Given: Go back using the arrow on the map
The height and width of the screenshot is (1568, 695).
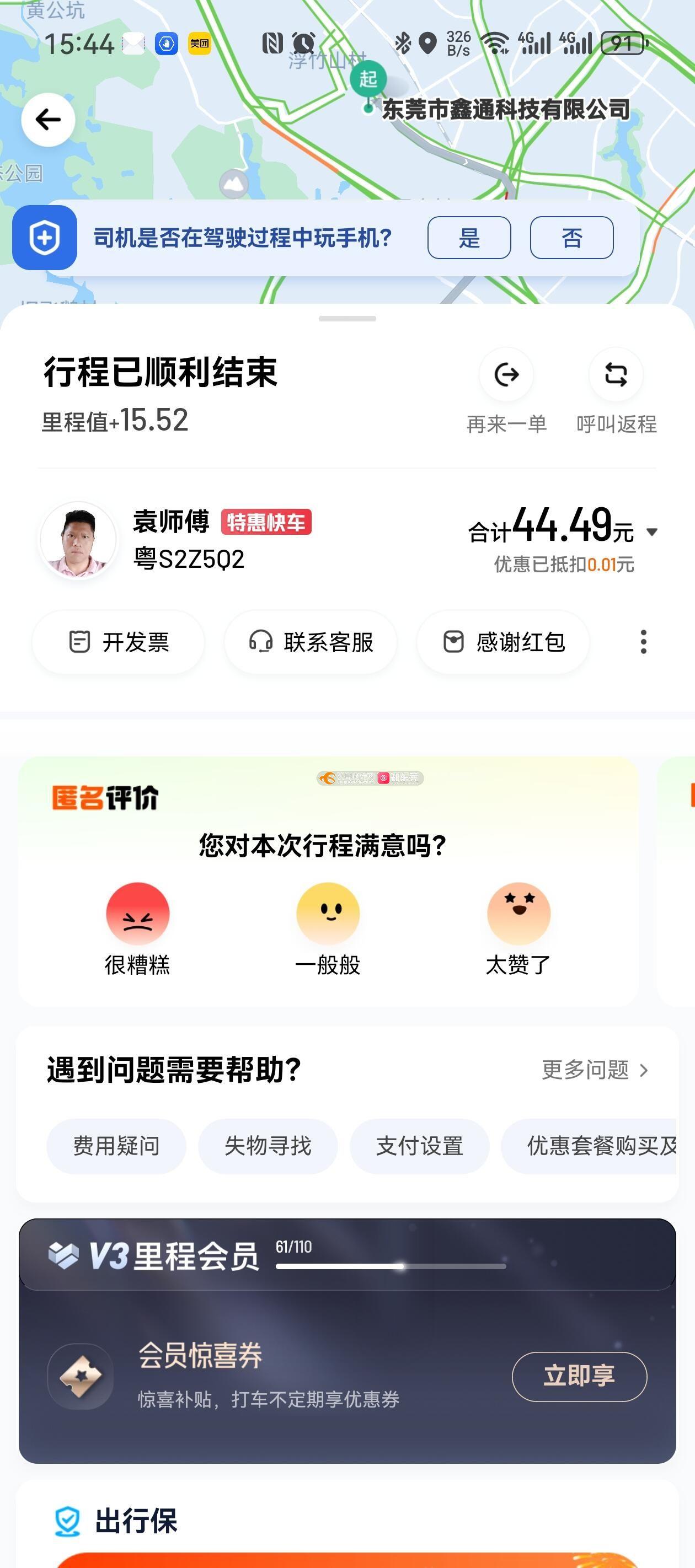Looking at the screenshot, I should (x=48, y=120).
